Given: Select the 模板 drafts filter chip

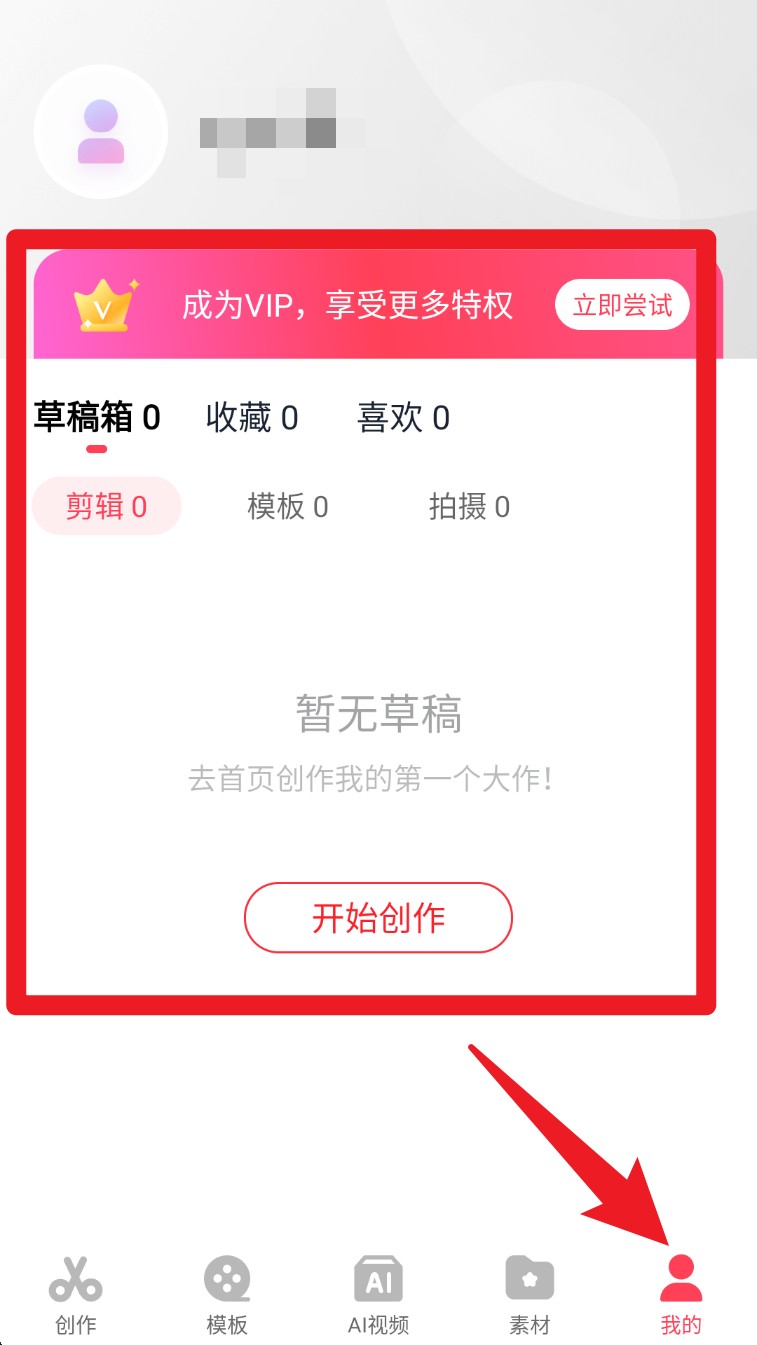Looking at the screenshot, I should coord(288,506).
